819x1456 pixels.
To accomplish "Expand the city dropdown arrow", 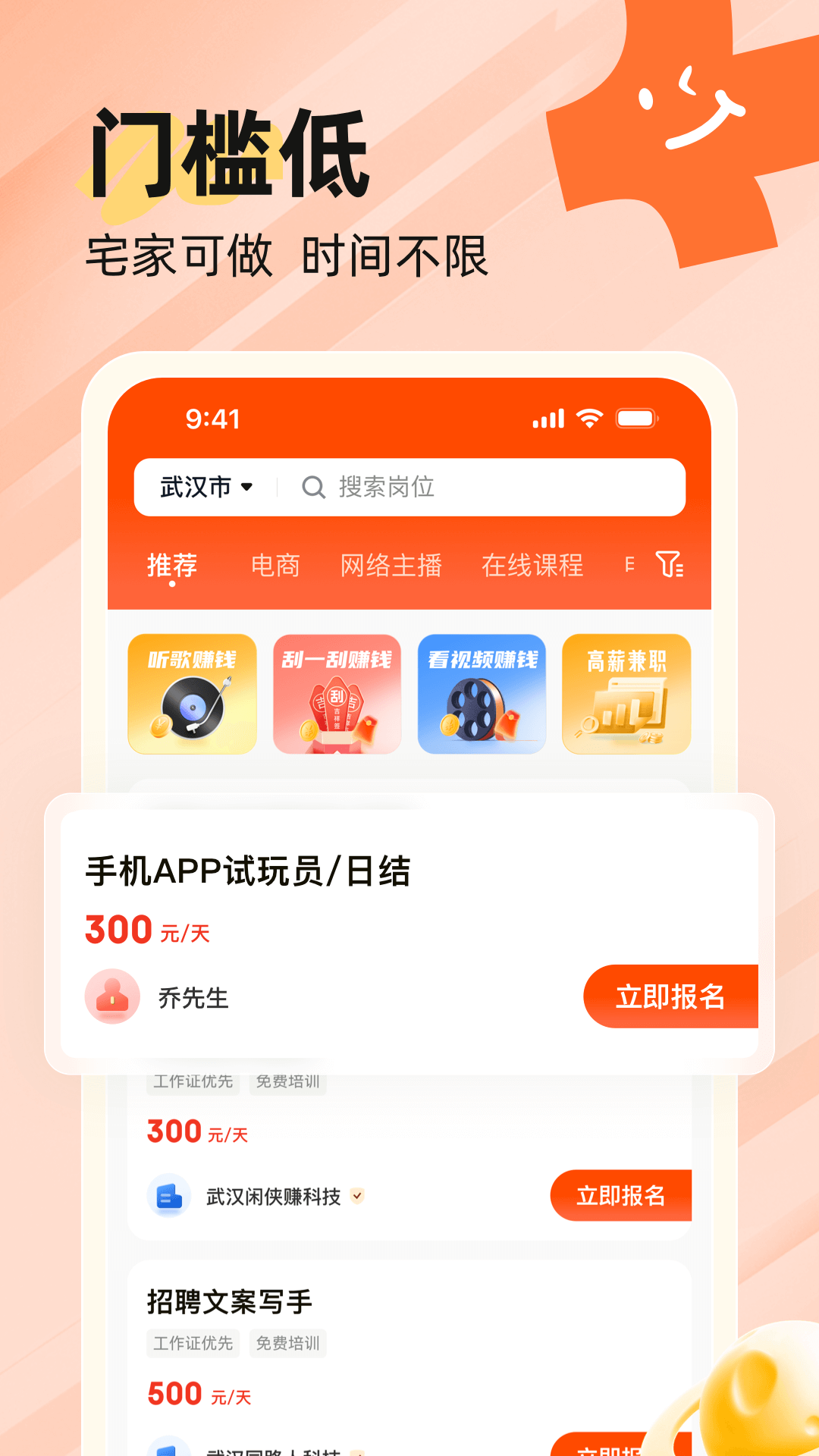I will click(249, 488).
